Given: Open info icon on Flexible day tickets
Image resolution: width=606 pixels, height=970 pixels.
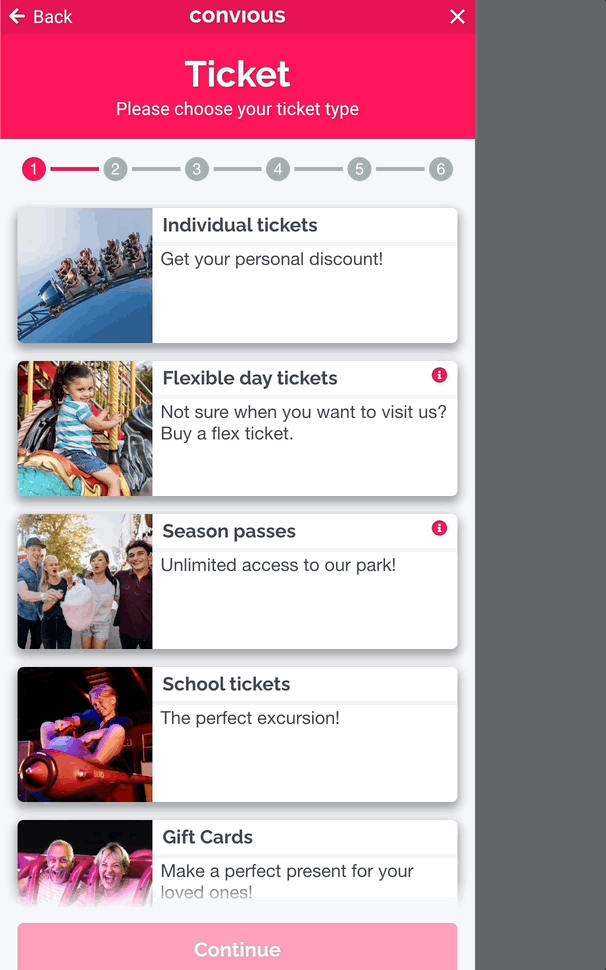Looking at the screenshot, I should pyautogui.click(x=439, y=375).
